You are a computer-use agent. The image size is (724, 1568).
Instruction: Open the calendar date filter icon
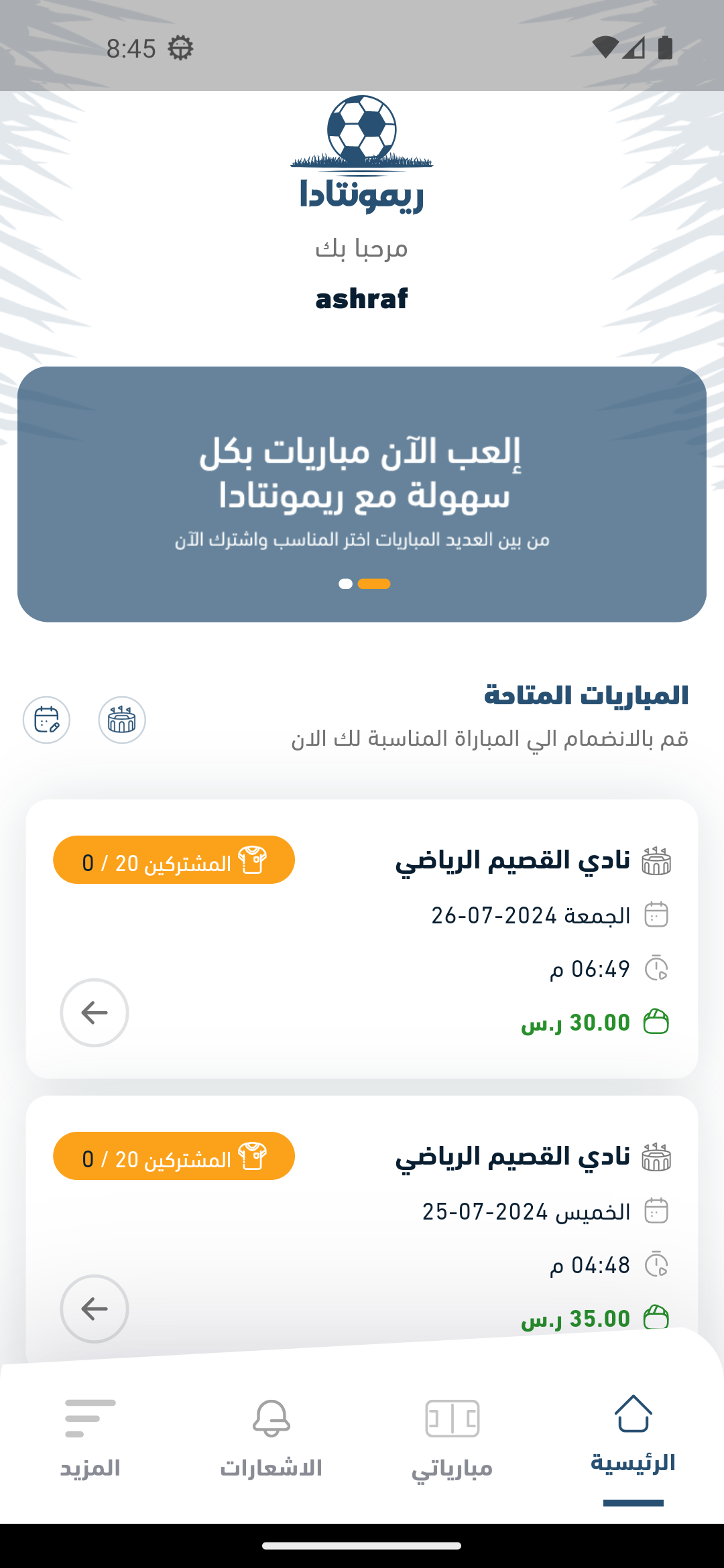coord(47,720)
